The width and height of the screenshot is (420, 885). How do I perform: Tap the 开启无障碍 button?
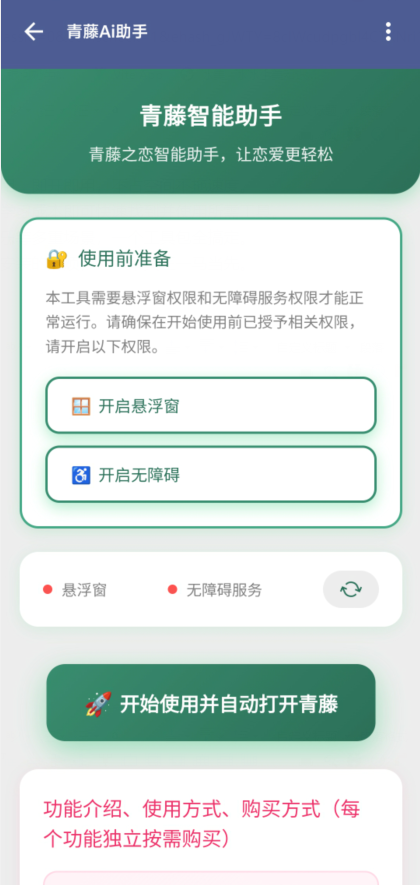tap(211, 474)
